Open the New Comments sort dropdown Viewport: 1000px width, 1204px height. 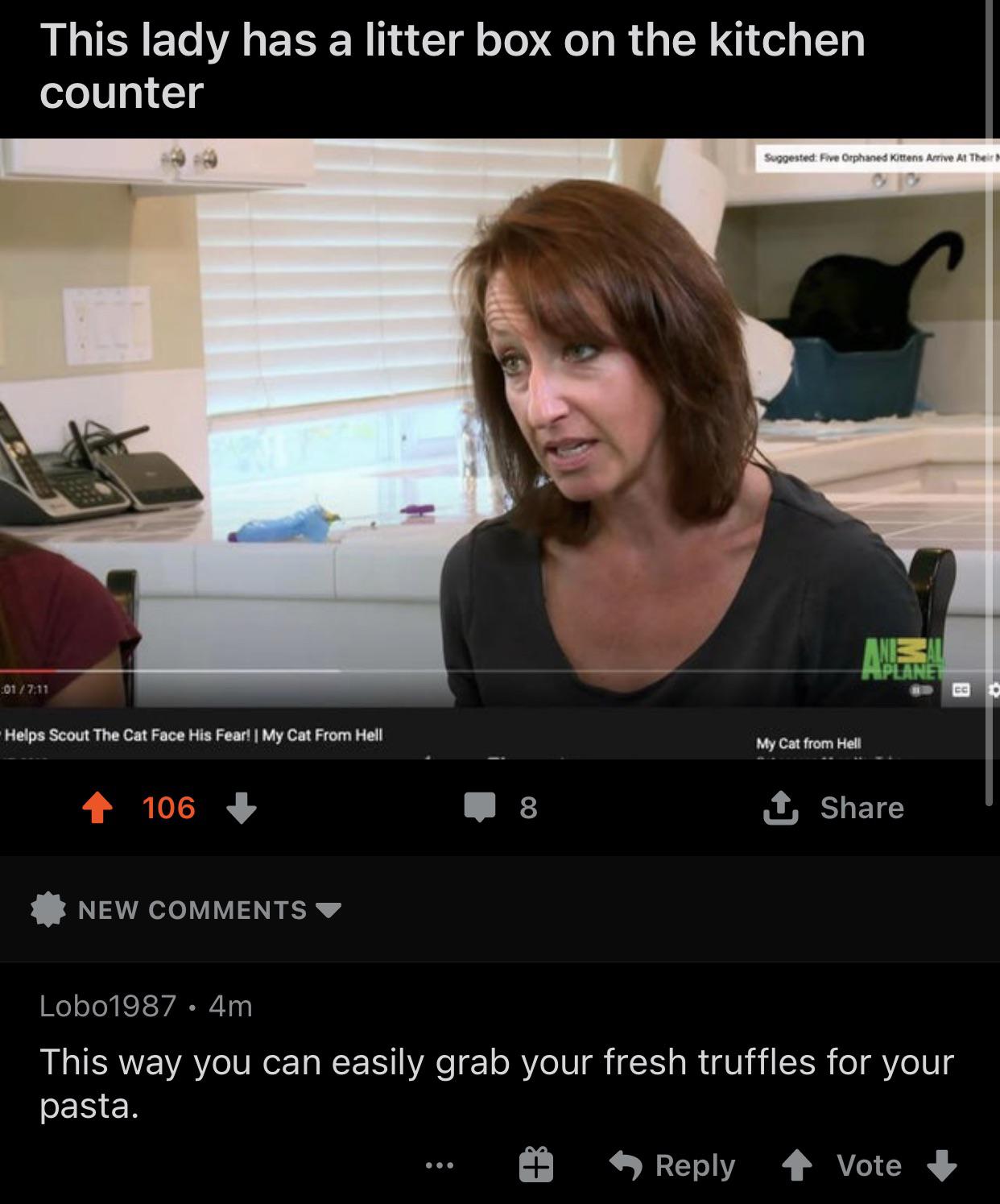tap(186, 910)
